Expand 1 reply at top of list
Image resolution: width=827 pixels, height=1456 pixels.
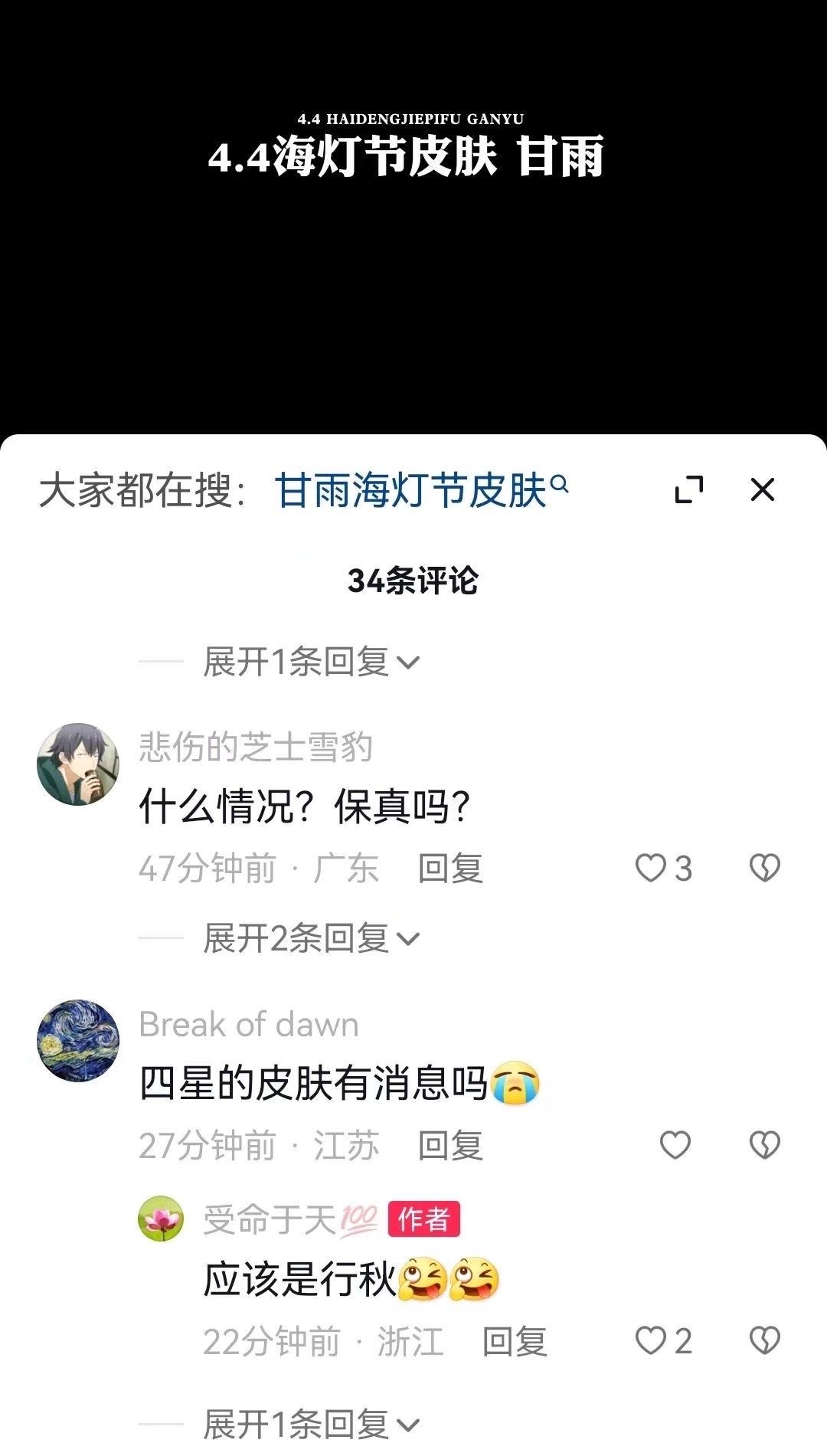pyautogui.click(x=310, y=662)
